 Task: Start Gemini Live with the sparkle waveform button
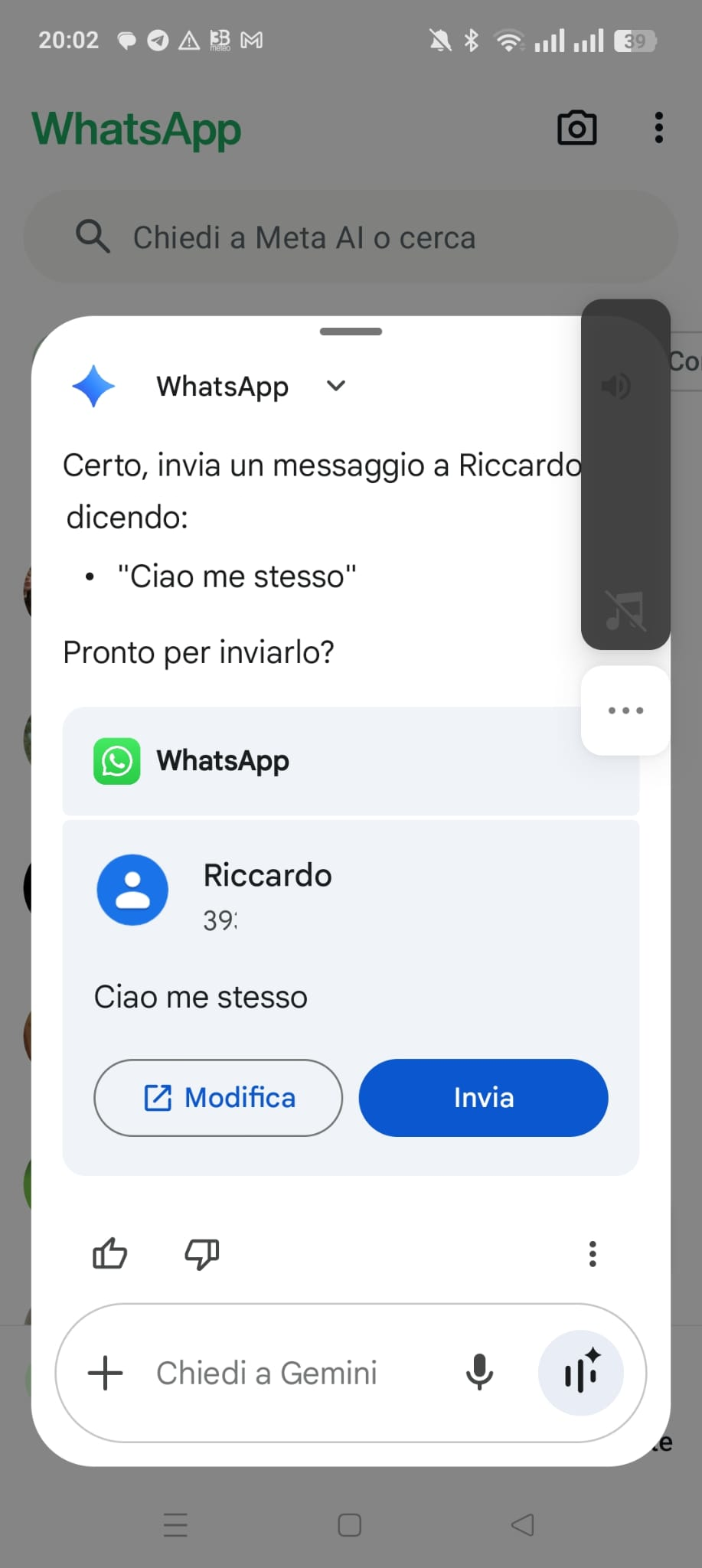pyautogui.click(x=581, y=1373)
